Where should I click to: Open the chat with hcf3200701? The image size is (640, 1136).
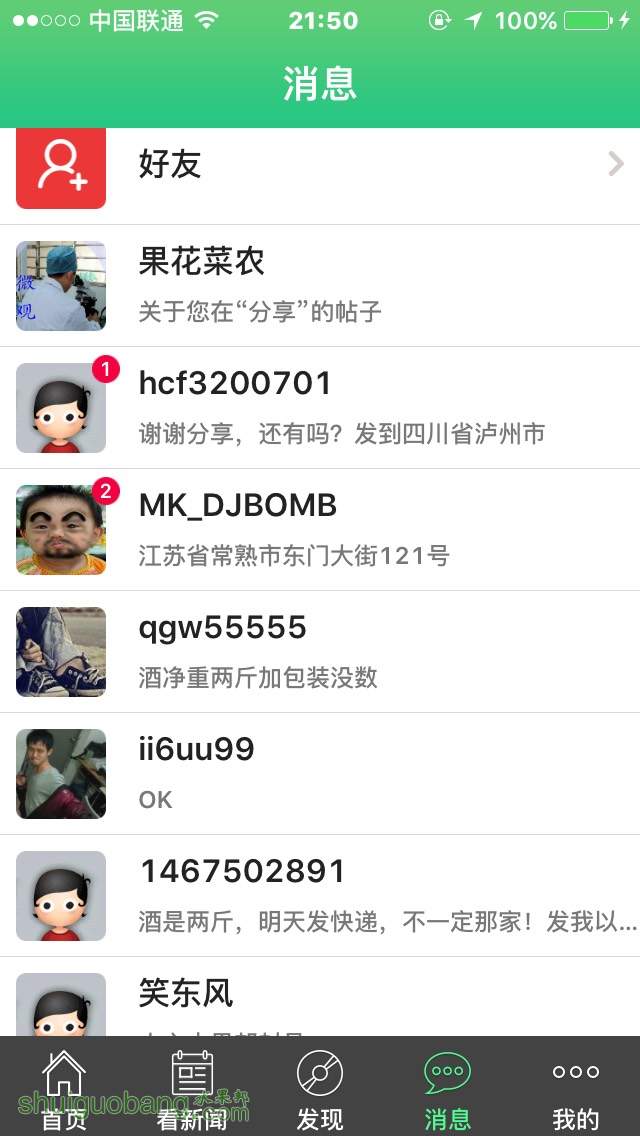tap(320, 408)
